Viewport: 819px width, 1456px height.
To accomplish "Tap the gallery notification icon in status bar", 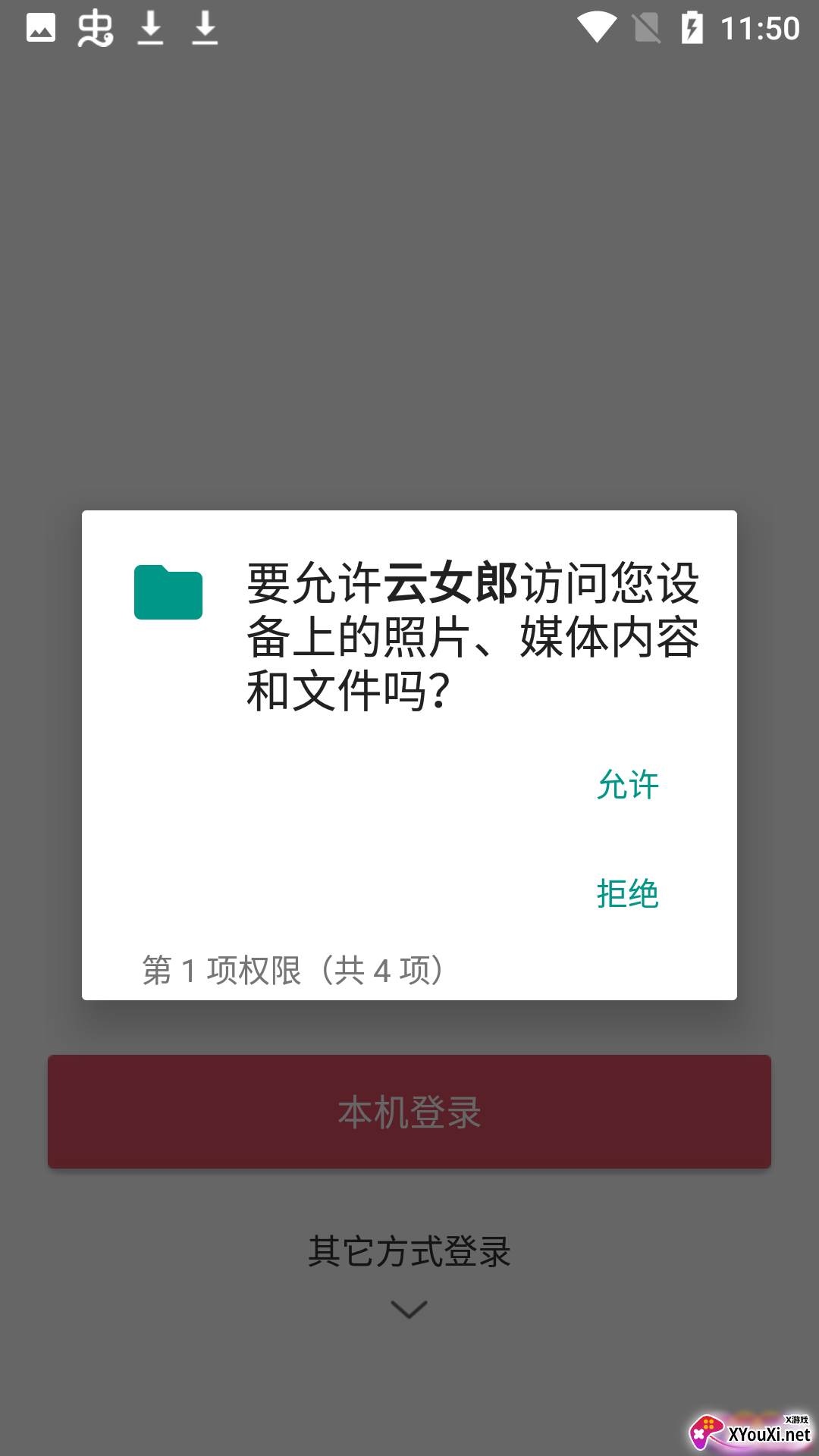I will tap(42, 29).
